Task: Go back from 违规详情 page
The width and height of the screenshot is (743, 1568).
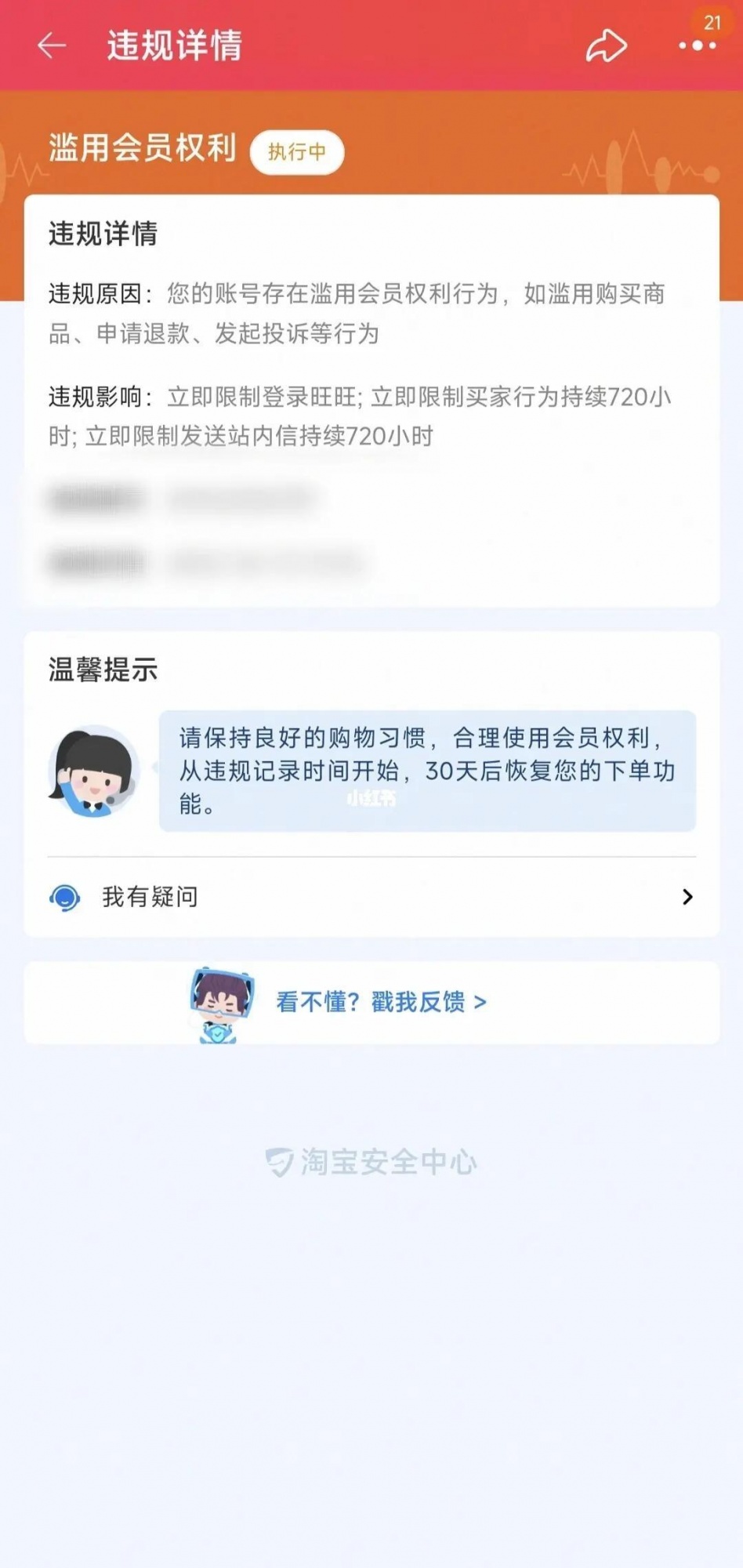Action: point(52,45)
